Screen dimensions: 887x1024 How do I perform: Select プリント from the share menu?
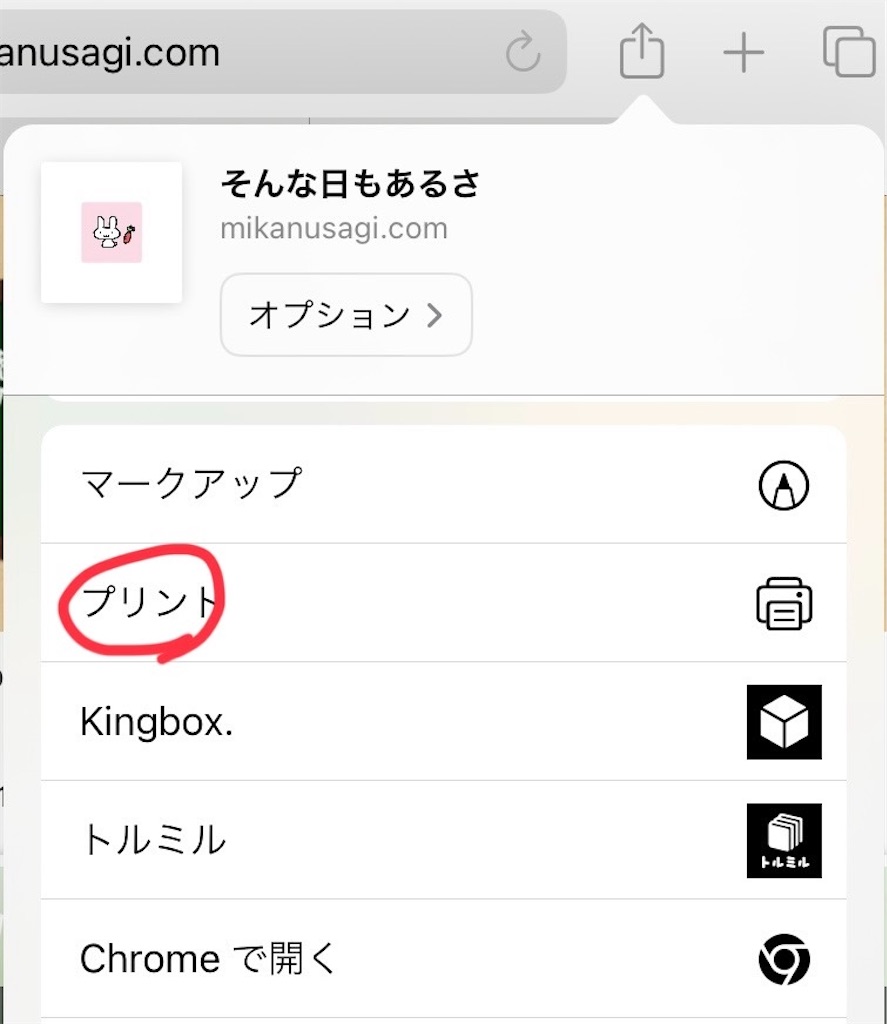147,602
